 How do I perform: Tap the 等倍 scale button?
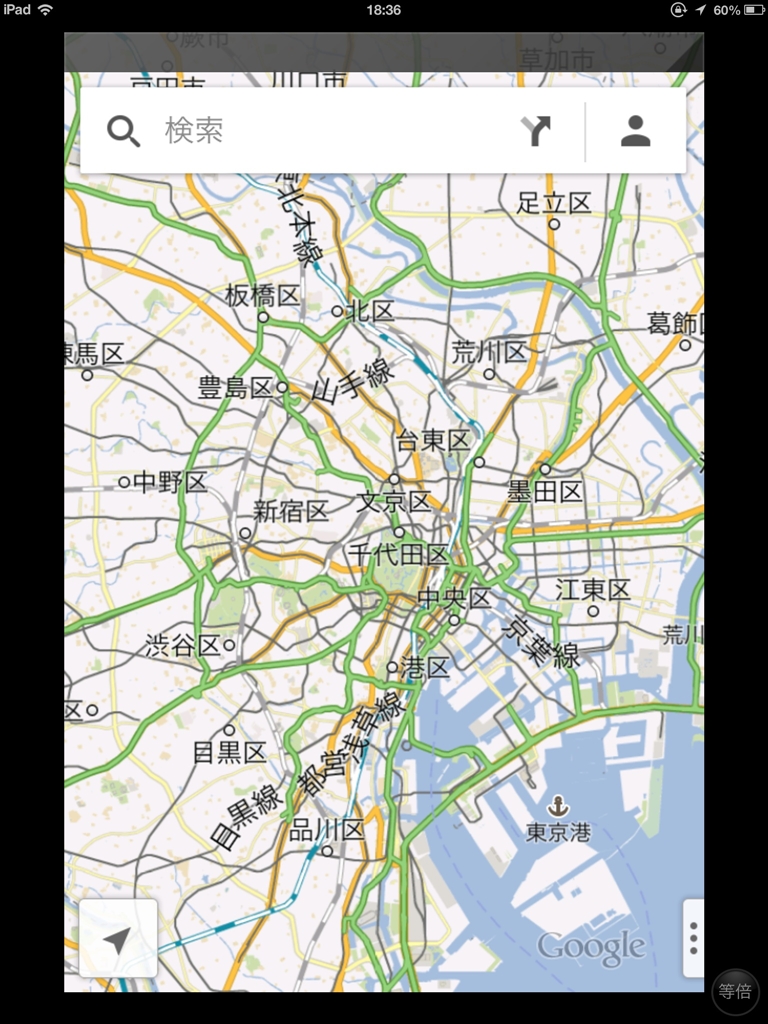click(735, 991)
